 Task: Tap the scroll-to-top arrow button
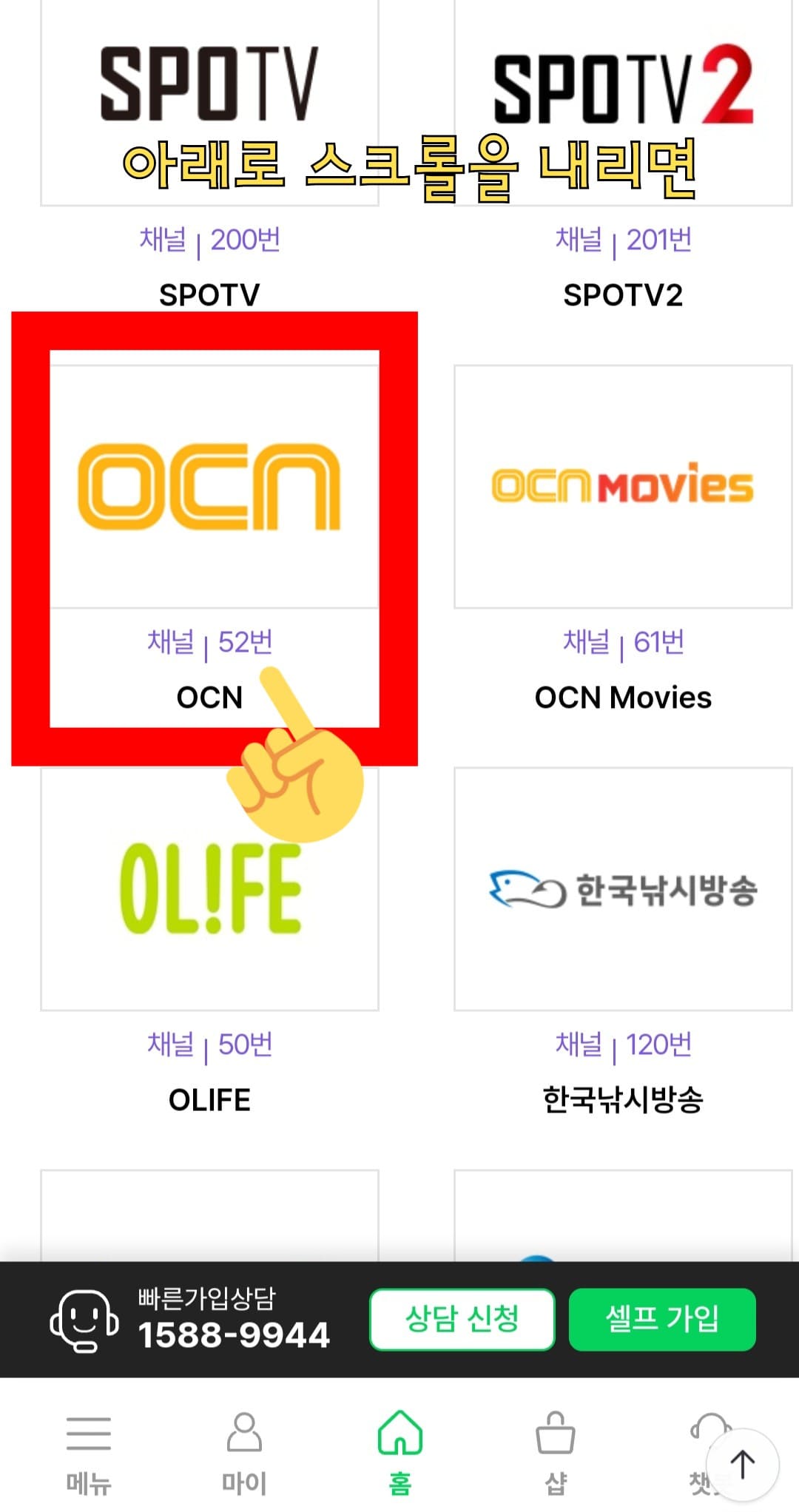[x=743, y=1461]
